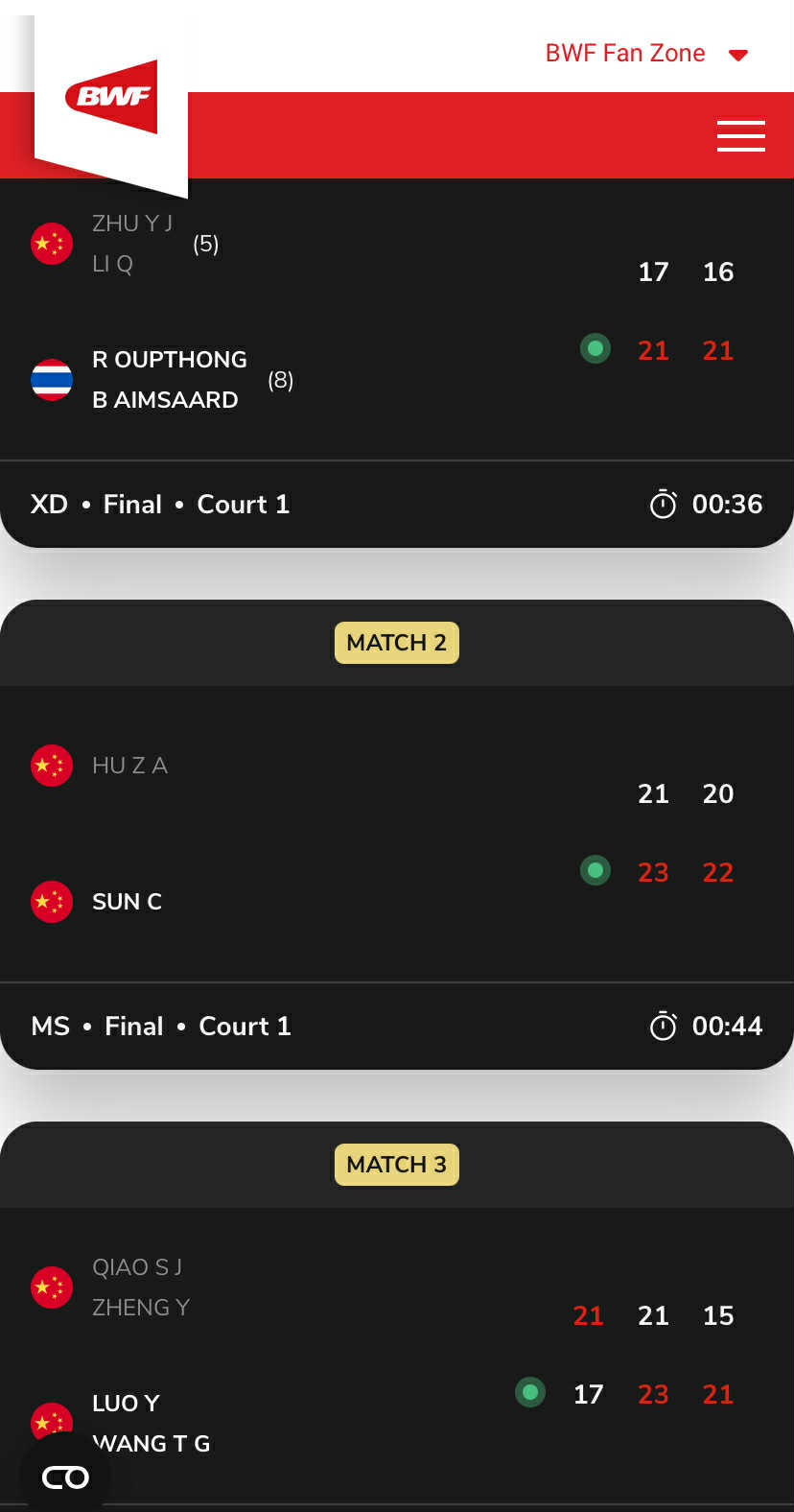This screenshot has height=1512, width=794.
Task: Open Match 3 Qiao/Zheng vs Luo/Wang
Action: [x=396, y=1355]
